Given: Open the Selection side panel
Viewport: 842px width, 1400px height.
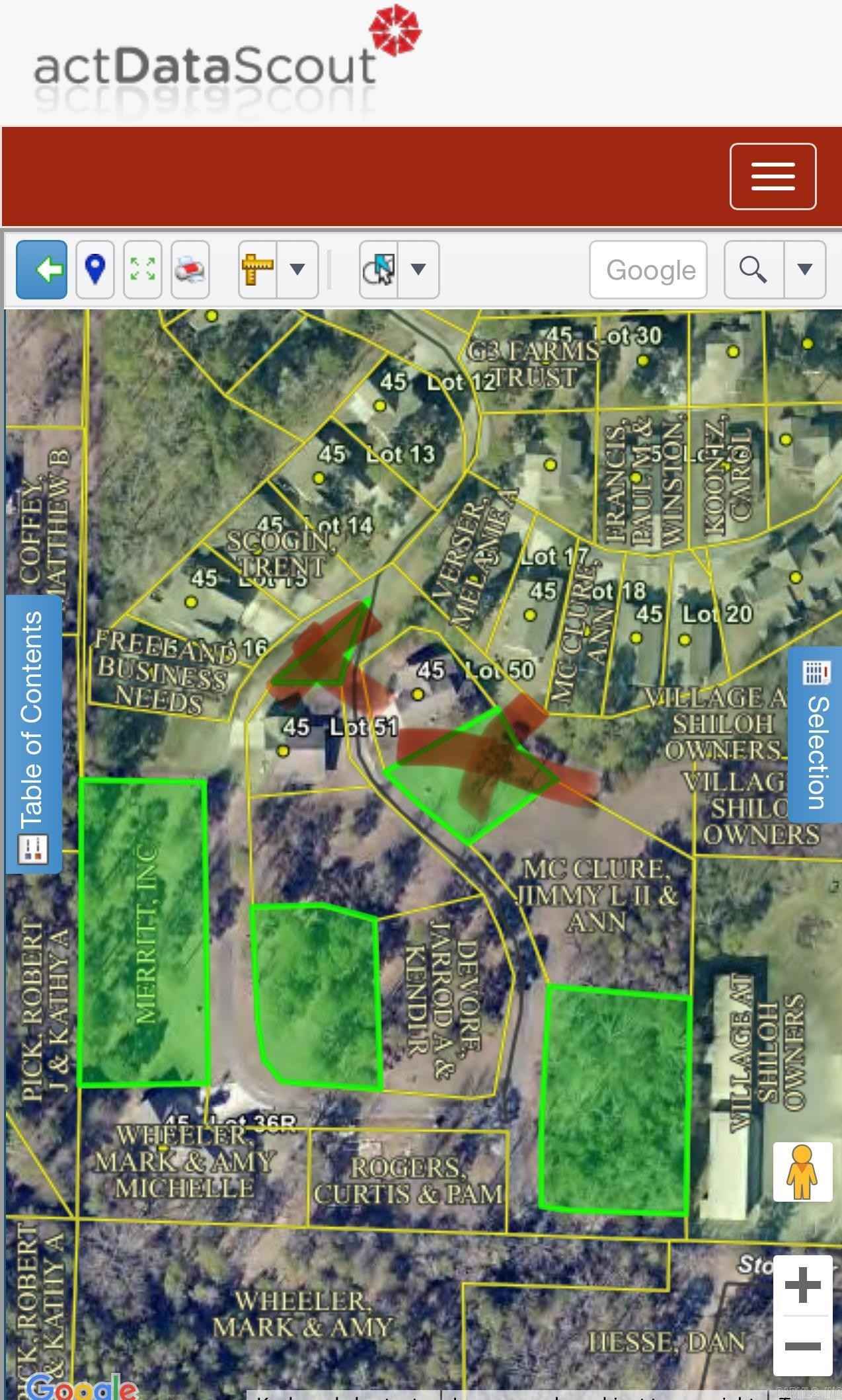Looking at the screenshot, I should click(x=816, y=734).
